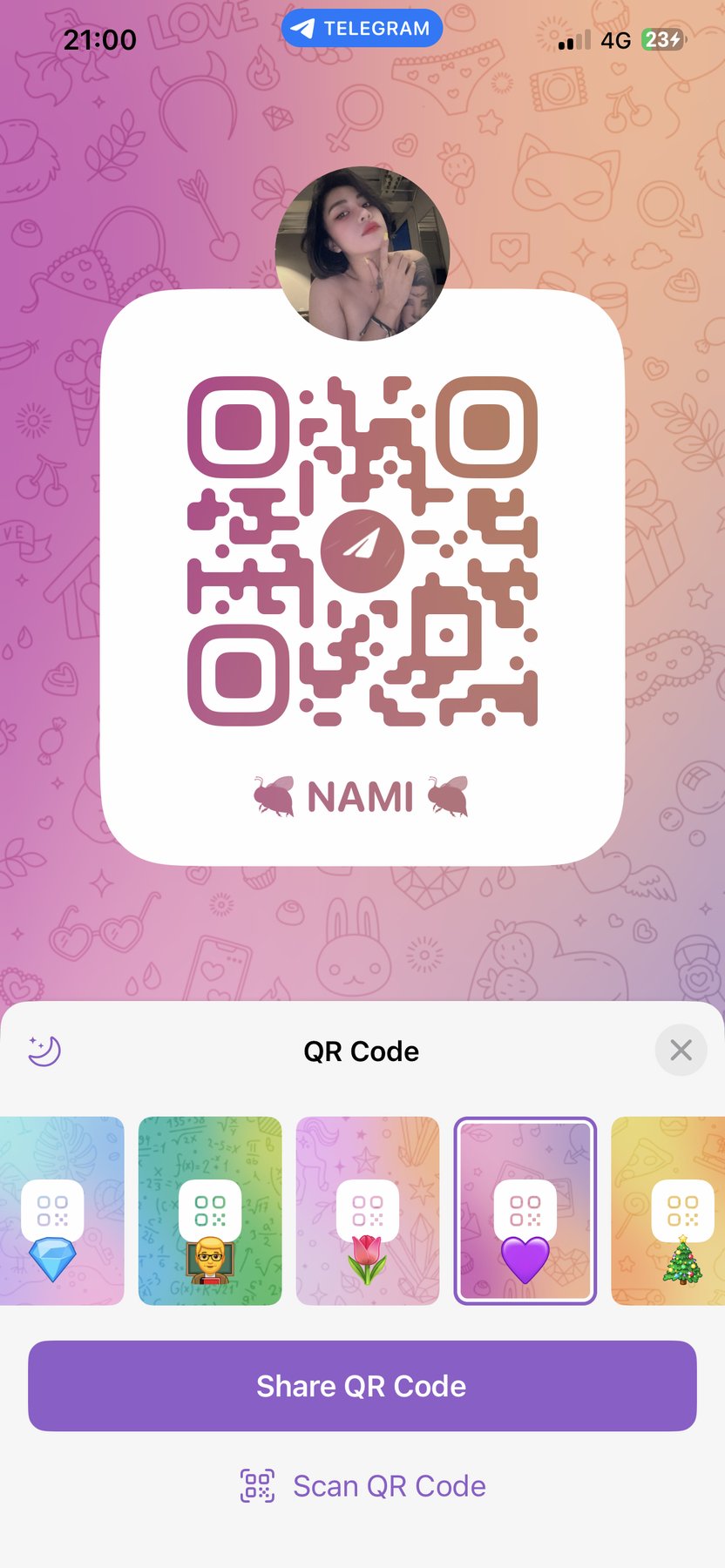Choose the teacher emoji QR theme
Screen dimensions: 725x1568
210,1211
